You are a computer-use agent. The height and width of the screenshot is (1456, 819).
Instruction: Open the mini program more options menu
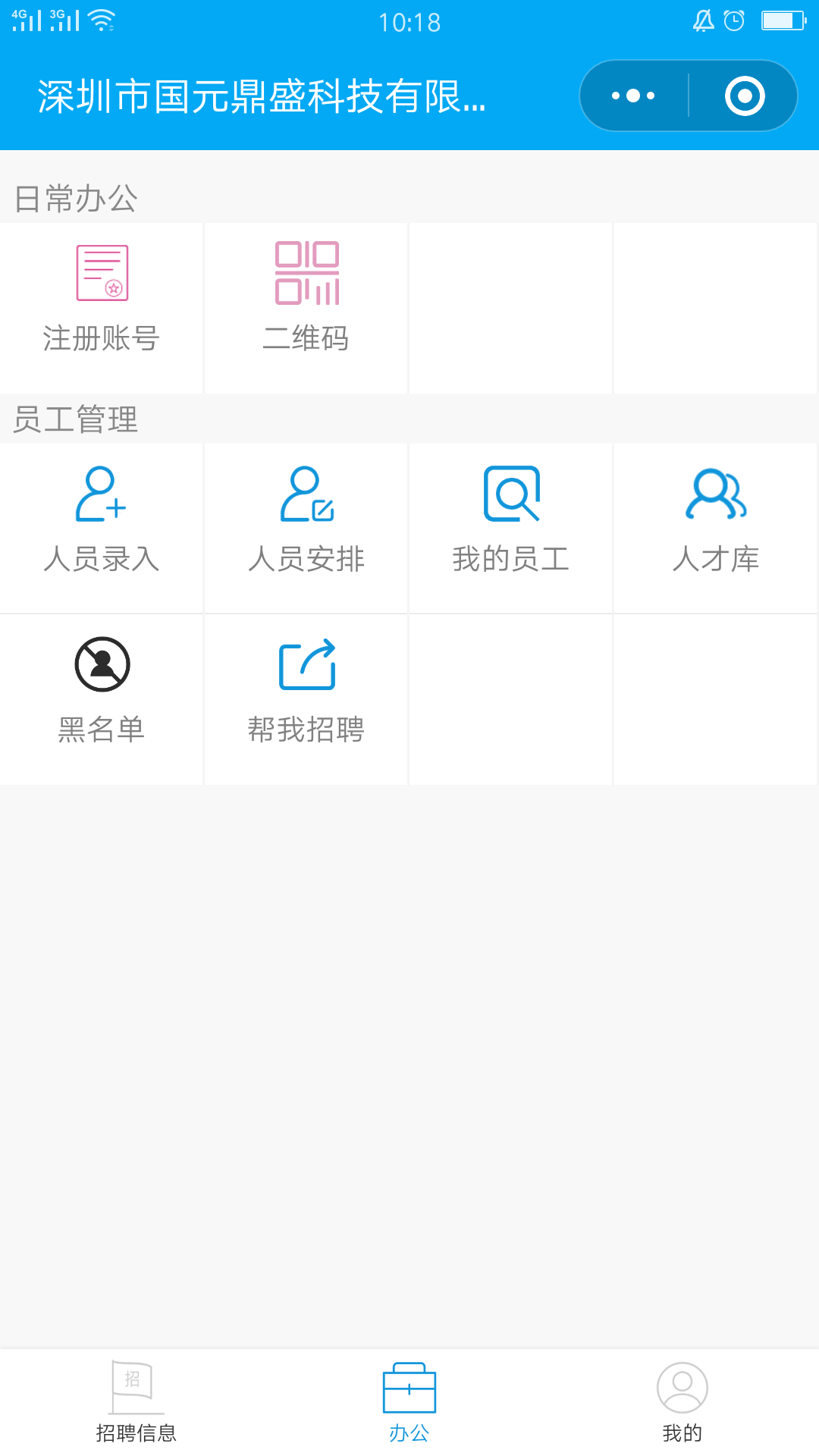click(634, 96)
